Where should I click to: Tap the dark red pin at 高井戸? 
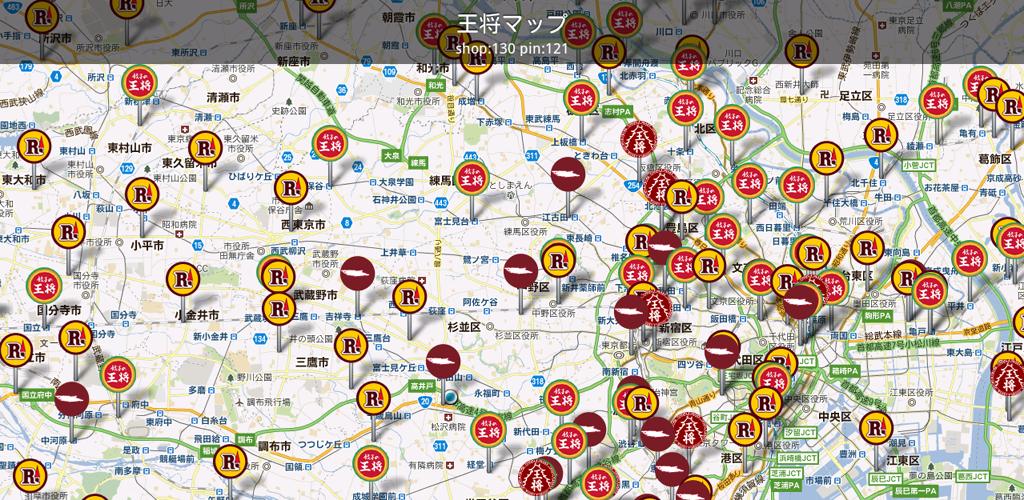click(x=443, y=361)
